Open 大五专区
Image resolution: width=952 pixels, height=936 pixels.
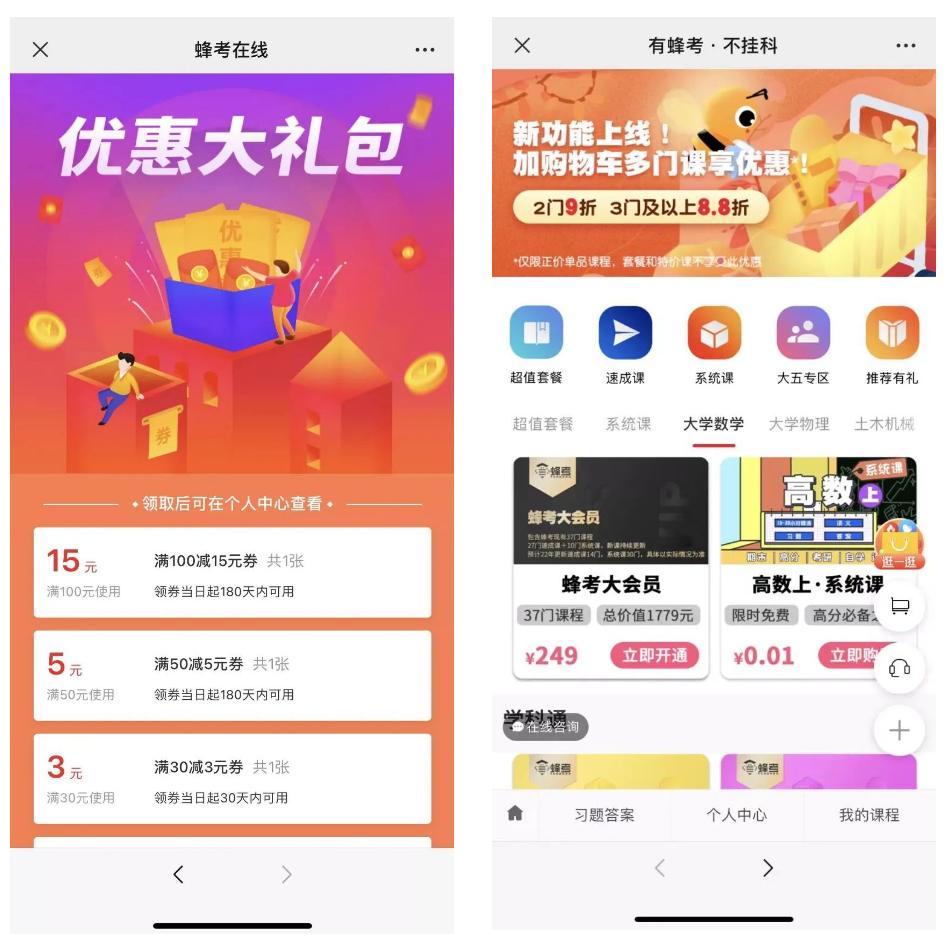(803, 345)
